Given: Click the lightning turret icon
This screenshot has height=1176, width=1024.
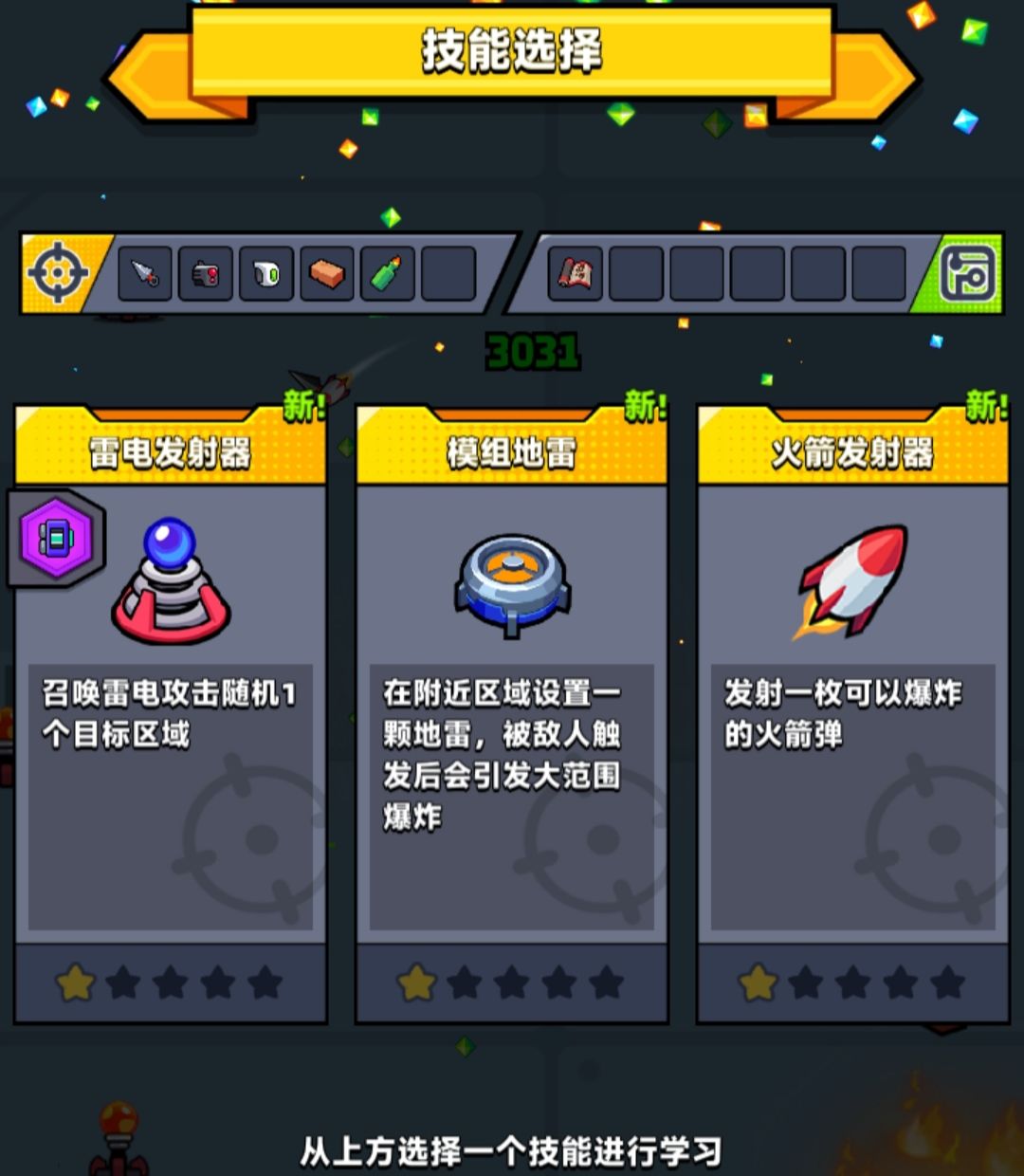Looking at the screenshot, I should point(169,583).
